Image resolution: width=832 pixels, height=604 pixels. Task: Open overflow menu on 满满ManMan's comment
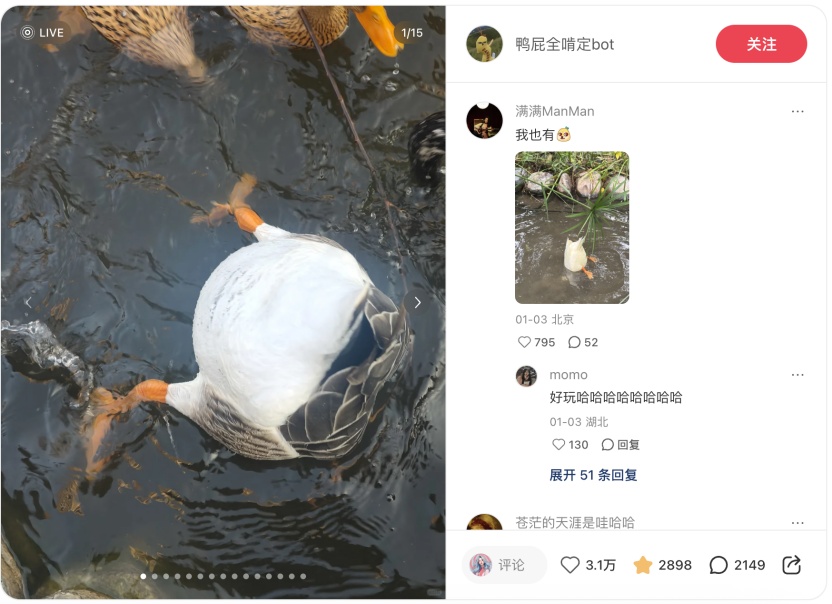pyautogui.click(x=797, y=111)
